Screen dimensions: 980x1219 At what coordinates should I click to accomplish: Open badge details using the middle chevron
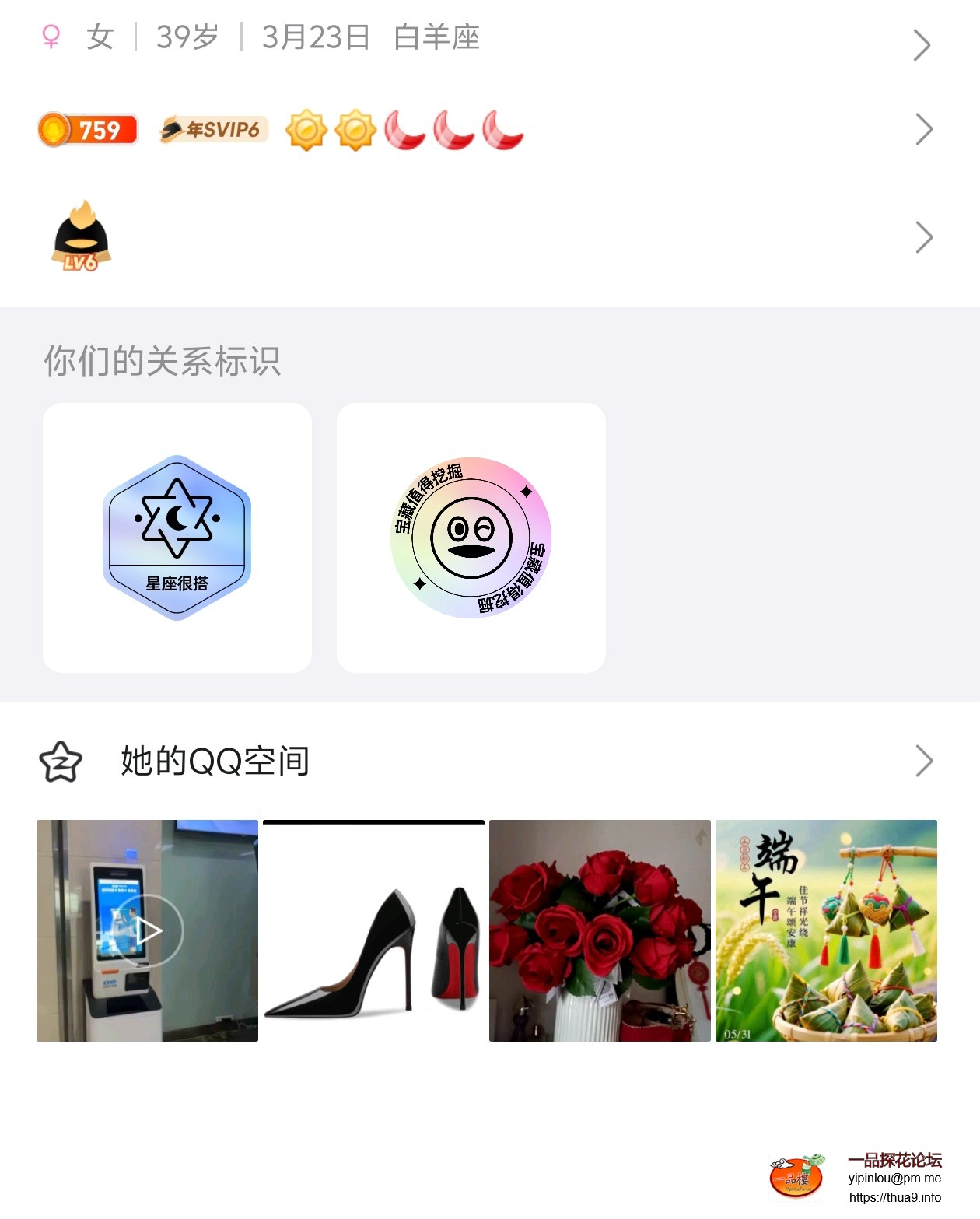click(x=922, y=129)
